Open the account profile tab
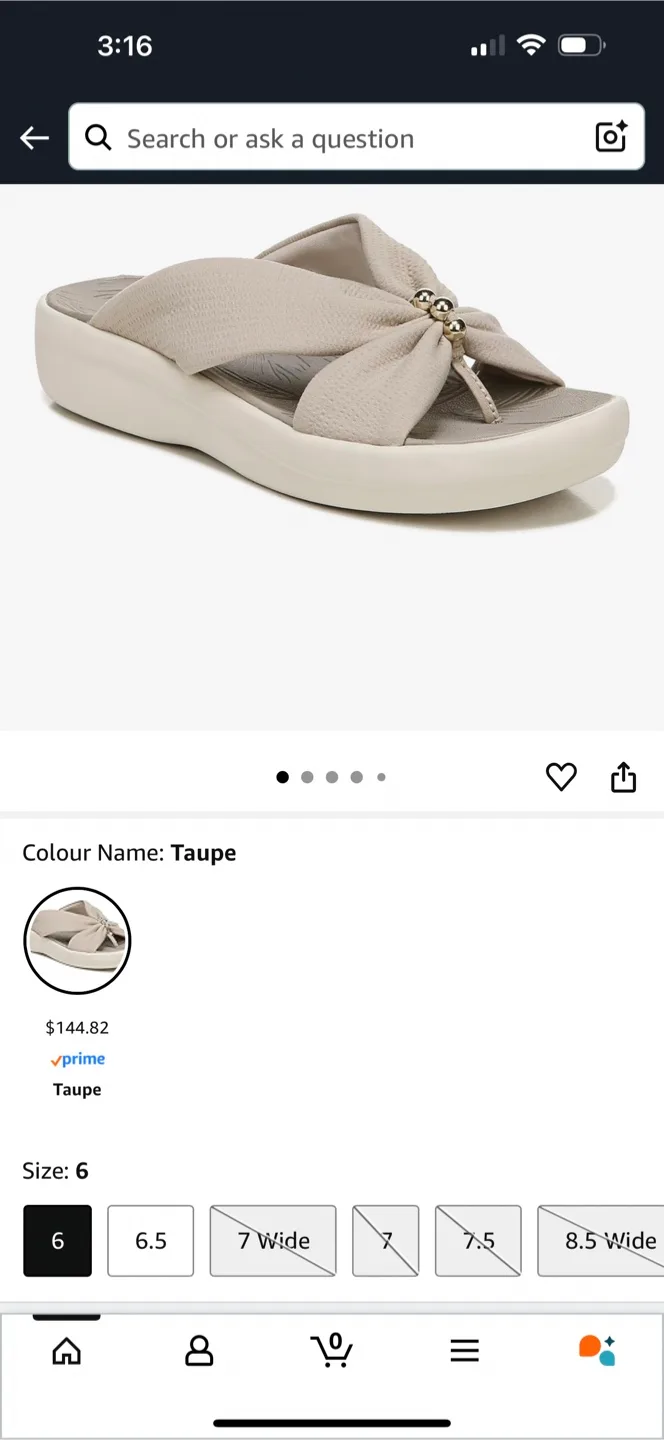 coord(199,1352)
